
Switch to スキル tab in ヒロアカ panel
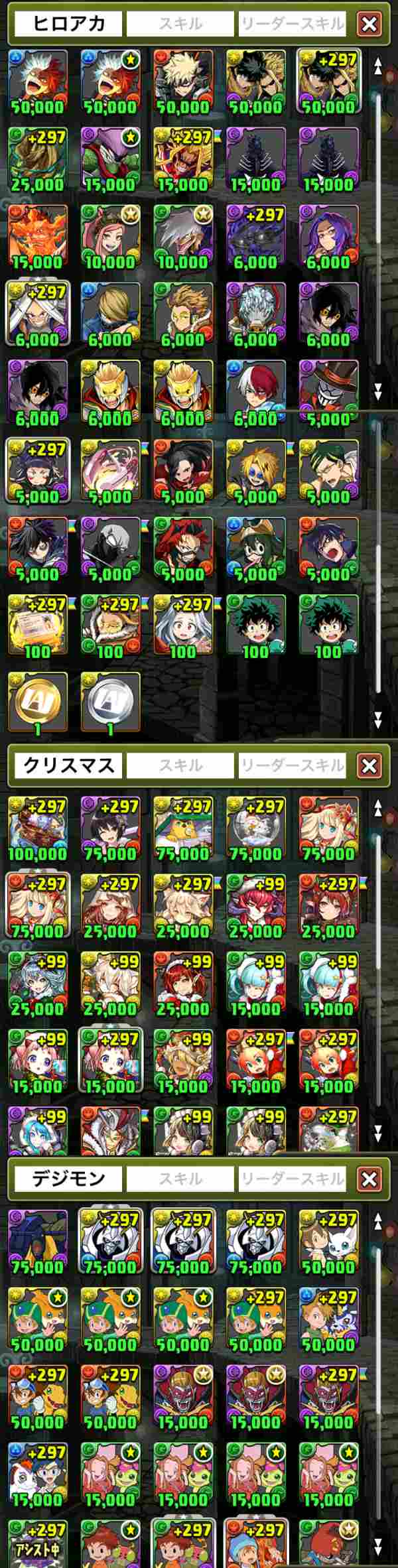click(180, 24)
